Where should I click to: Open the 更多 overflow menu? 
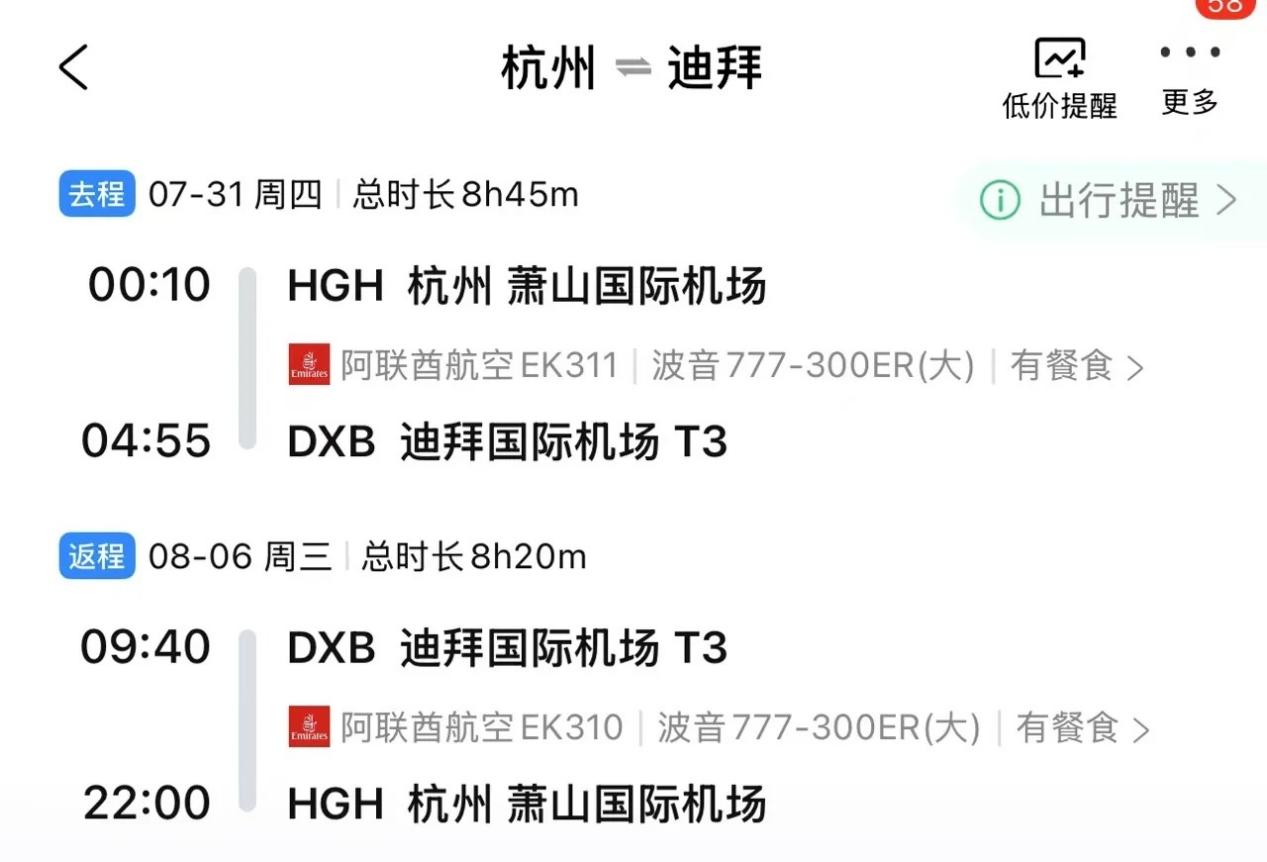click(1189, 77)
